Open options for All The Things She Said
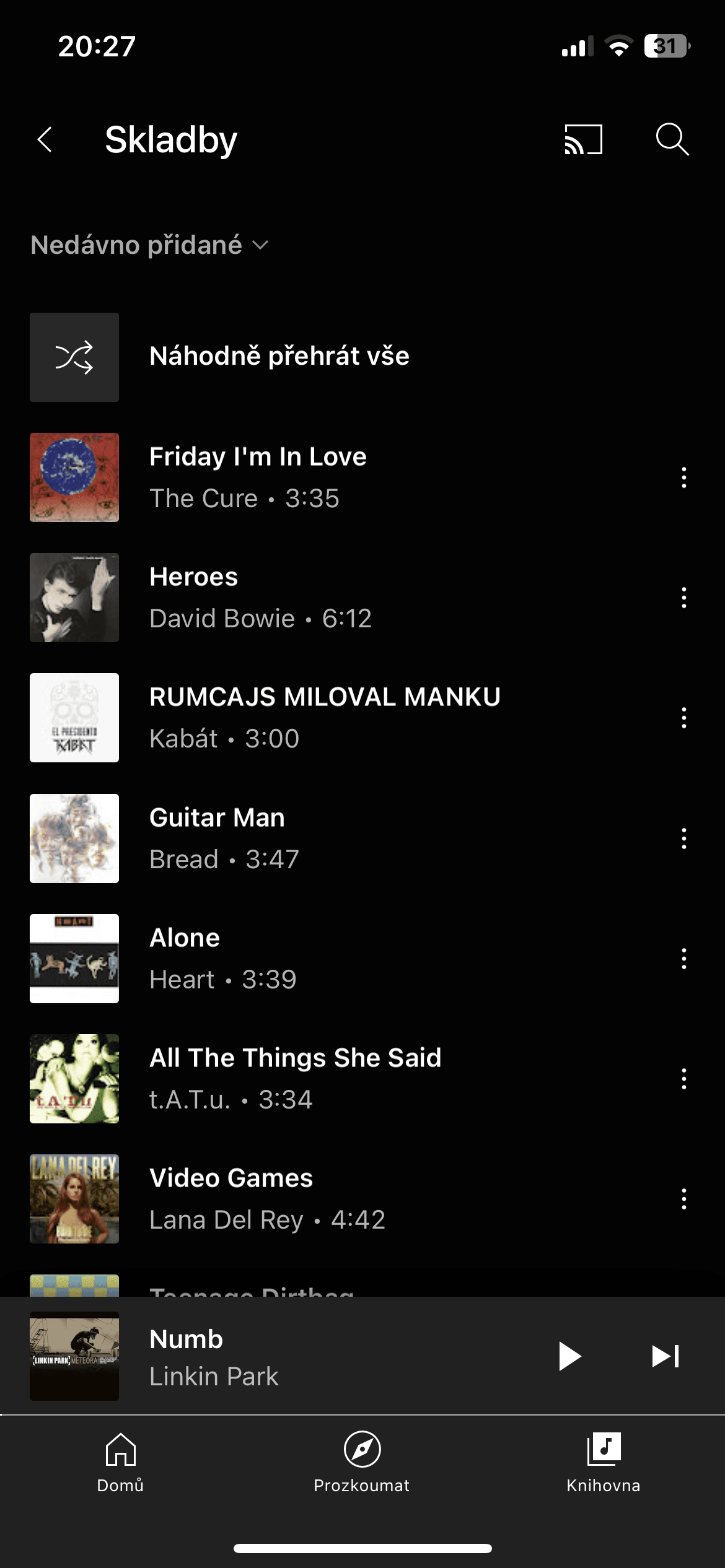 pyautogui.click(x=683, y=1079)
